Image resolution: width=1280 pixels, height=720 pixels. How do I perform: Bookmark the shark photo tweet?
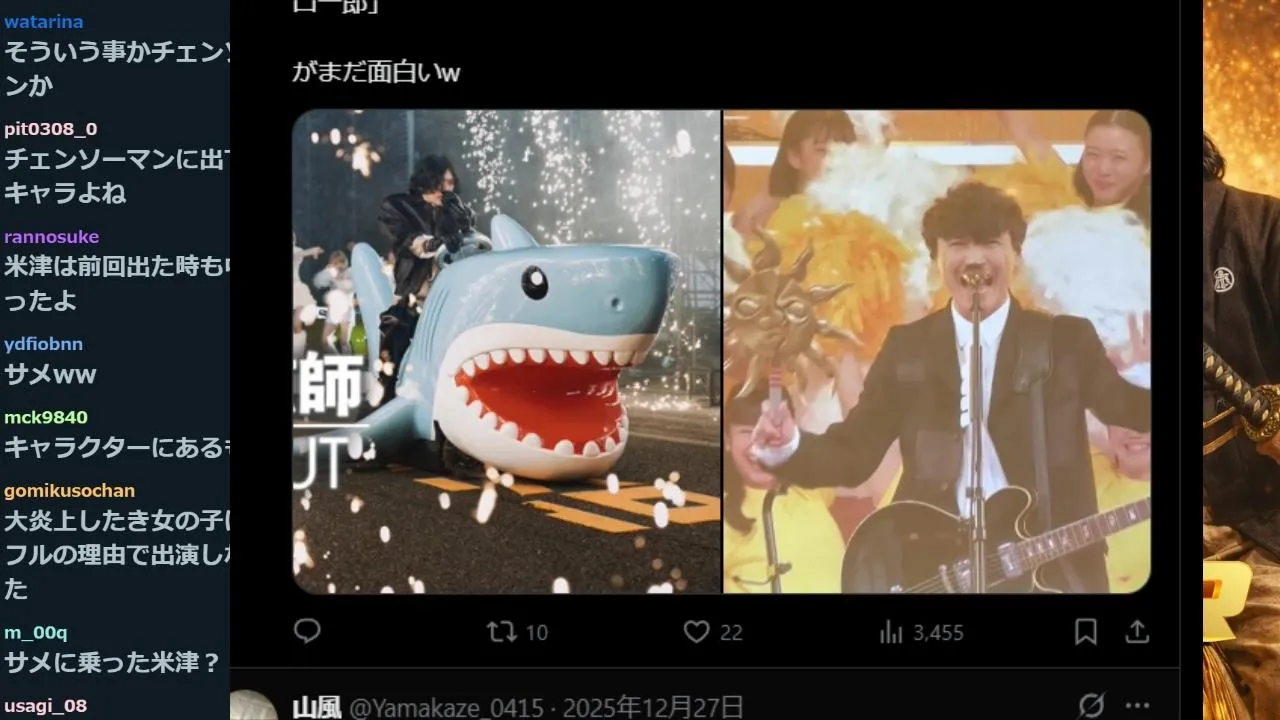(1085, 631)
